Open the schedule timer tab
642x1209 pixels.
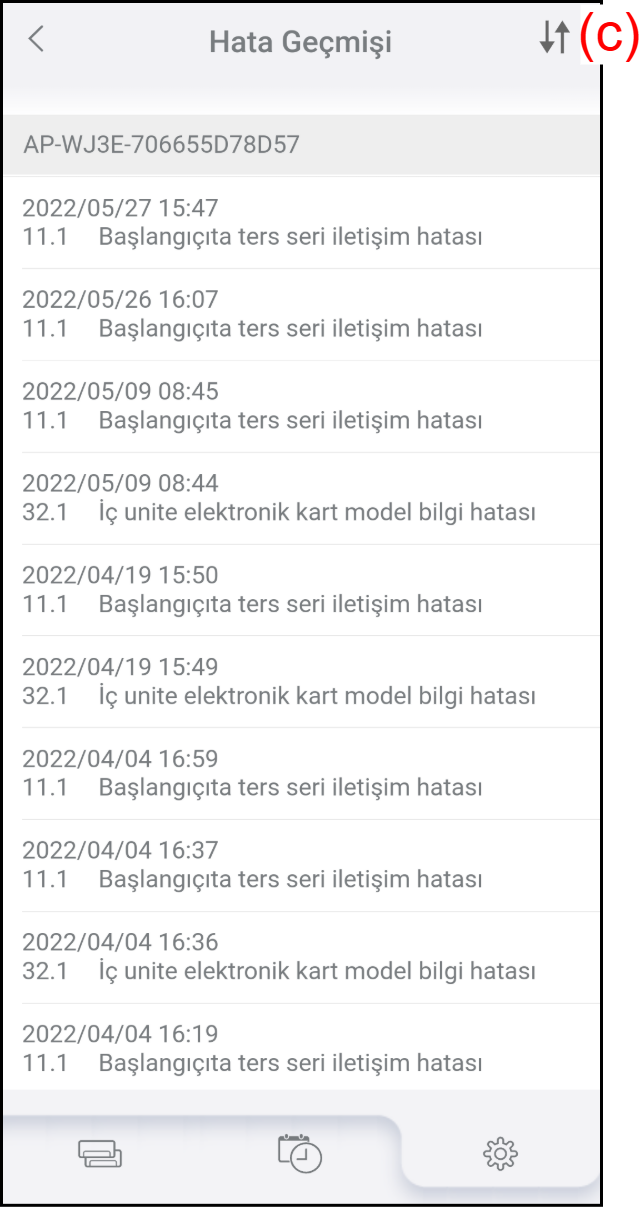click(300, 1152)
